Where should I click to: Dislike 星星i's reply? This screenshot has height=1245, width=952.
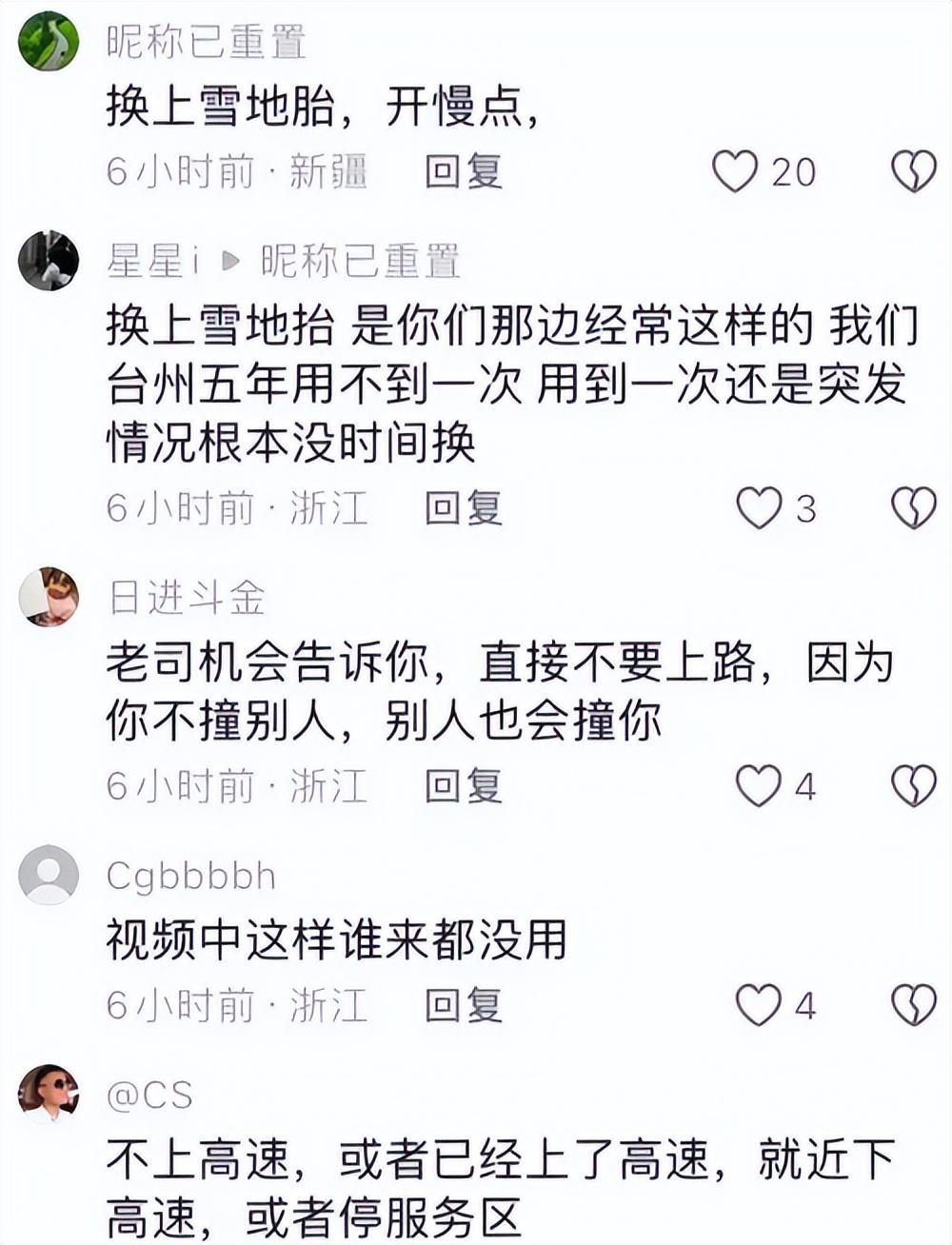(x=913, y=508)
